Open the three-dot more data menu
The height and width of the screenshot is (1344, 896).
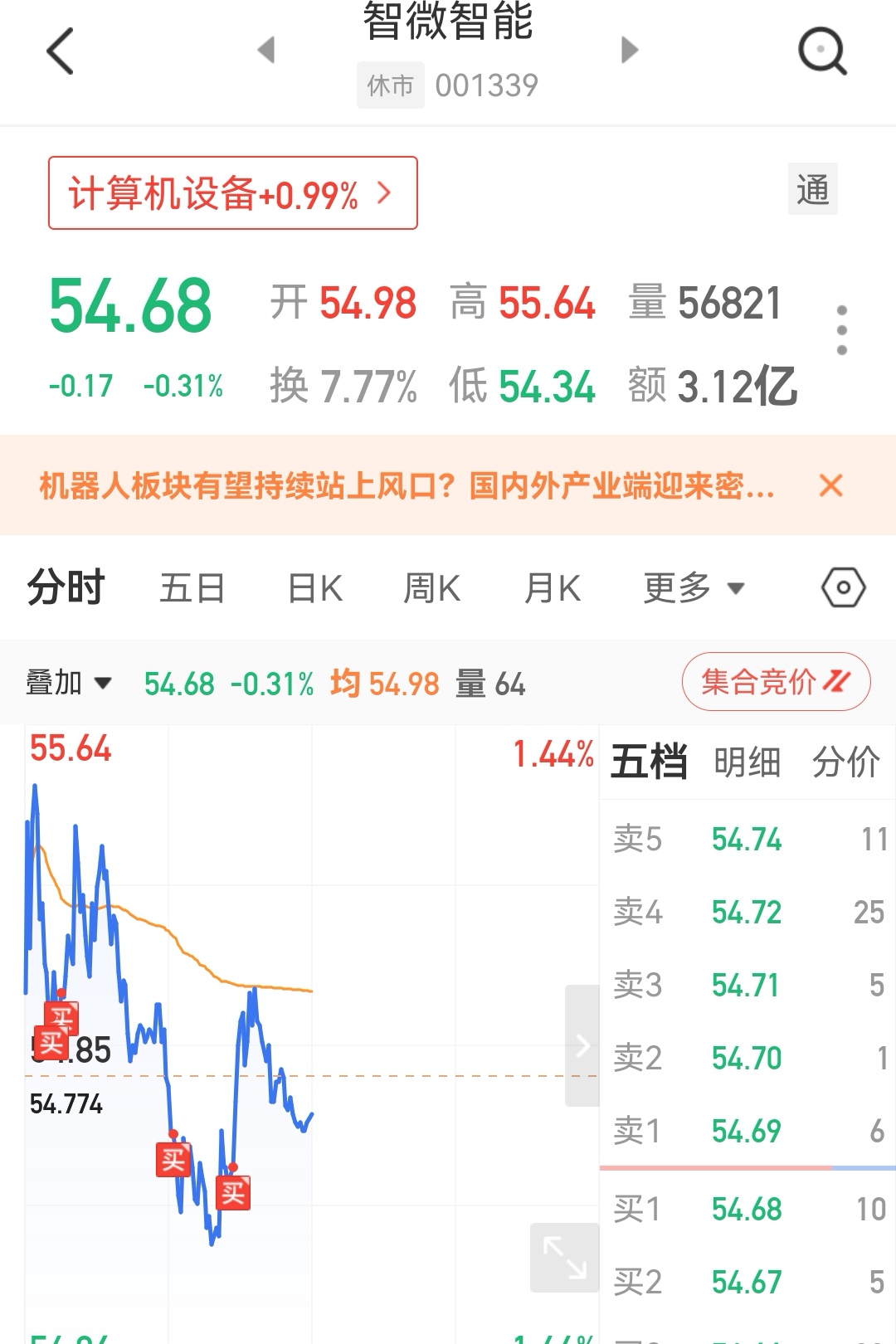point(841,330)
